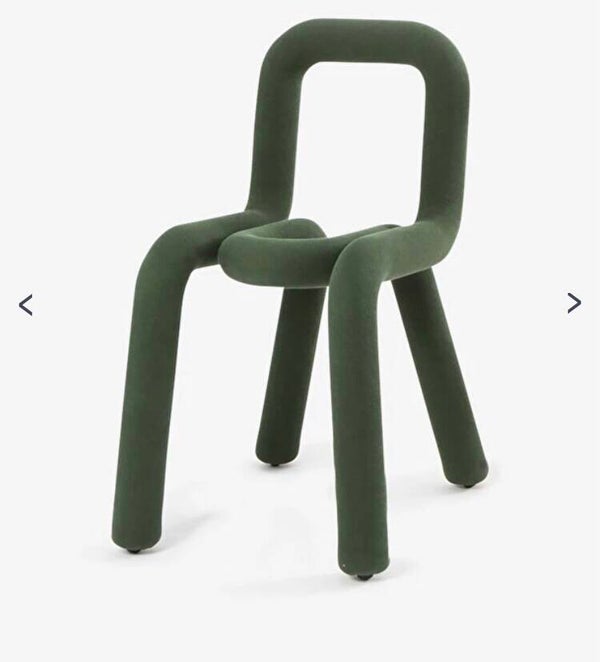Open the green chair photo
Image resolution: width=600 pixels, height=662 pixels.
coord(300,300)
